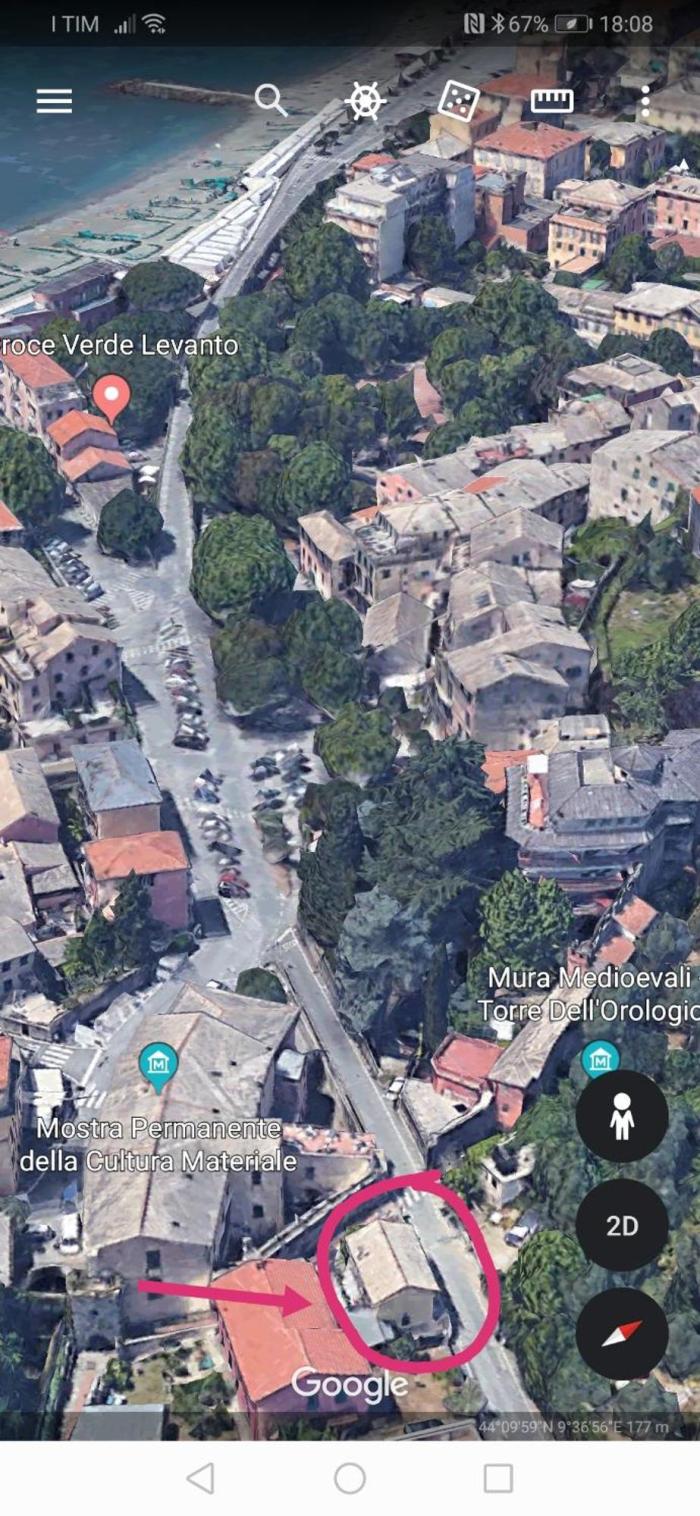Go back with system navigation
Viewport: 700px width, 1516px height.
pos(201,1477)
